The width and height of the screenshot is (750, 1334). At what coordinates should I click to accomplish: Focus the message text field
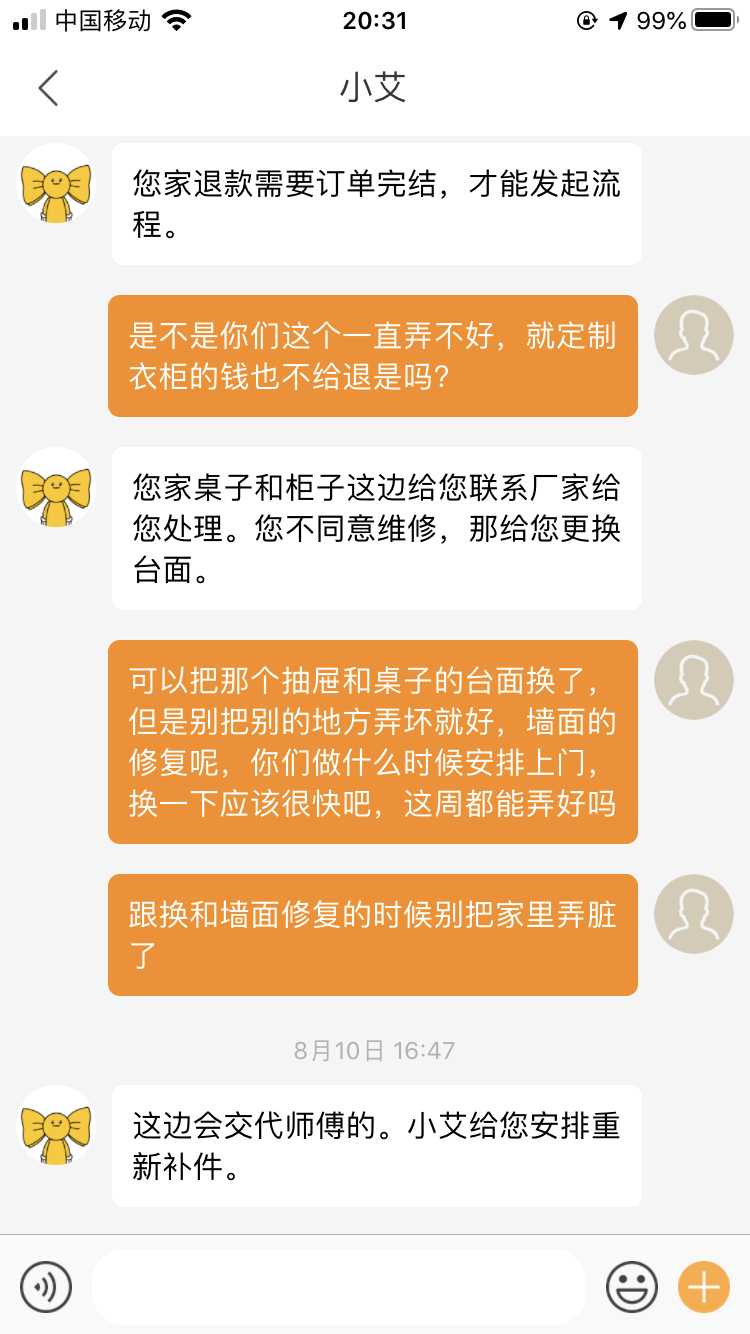[x=338, y=1285]
